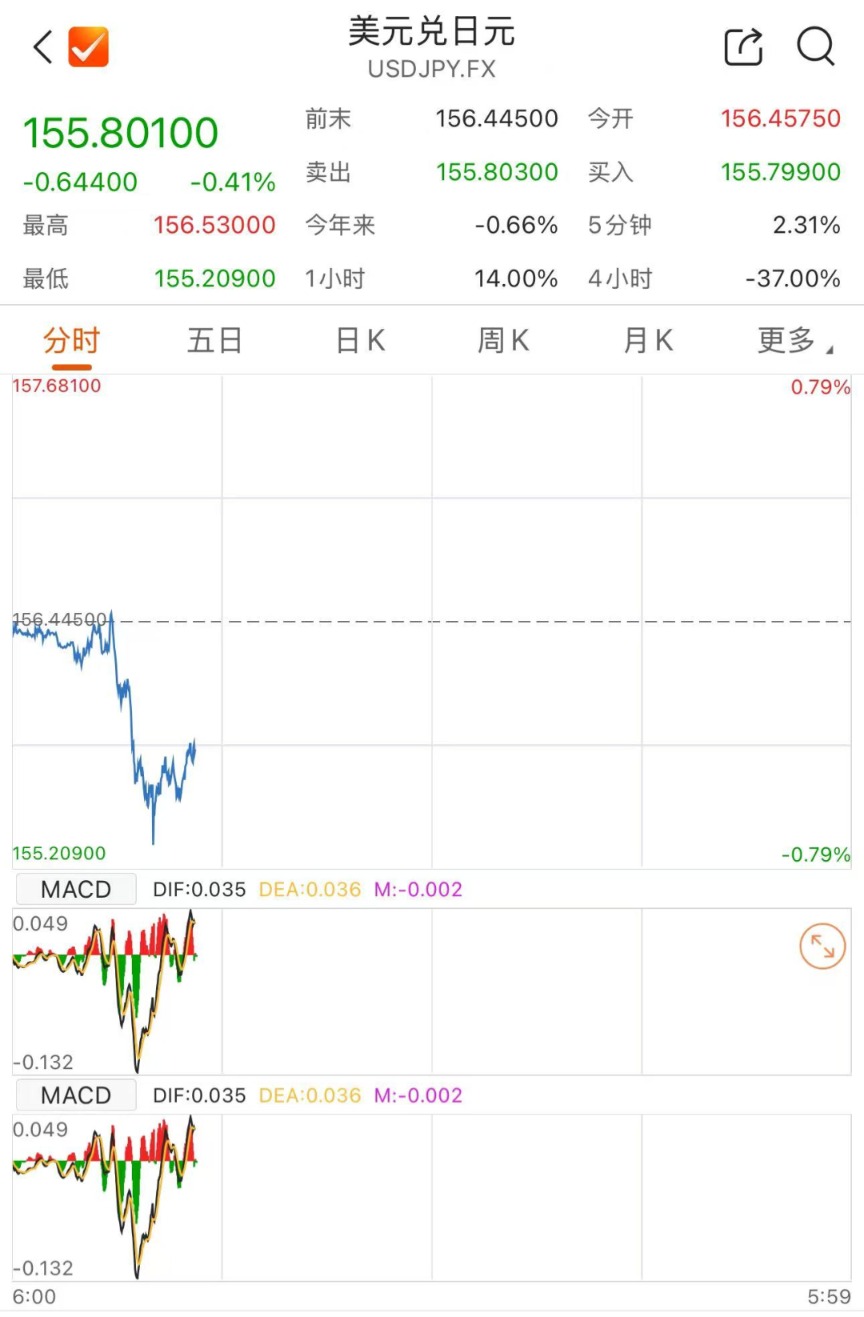Switch to the 月K monthly view
Screen dimensions: 864x1317
pyautogui.click(x=647, y=340)
